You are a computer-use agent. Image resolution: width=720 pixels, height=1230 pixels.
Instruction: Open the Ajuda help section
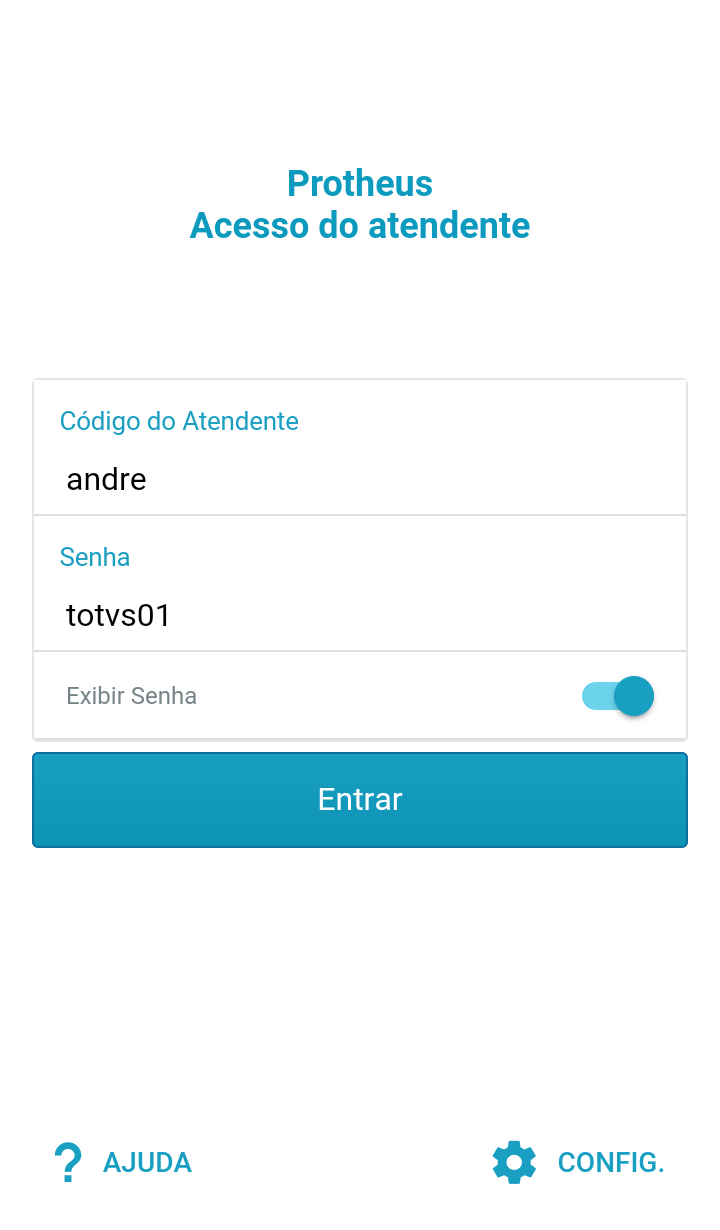pos(122,1163)
